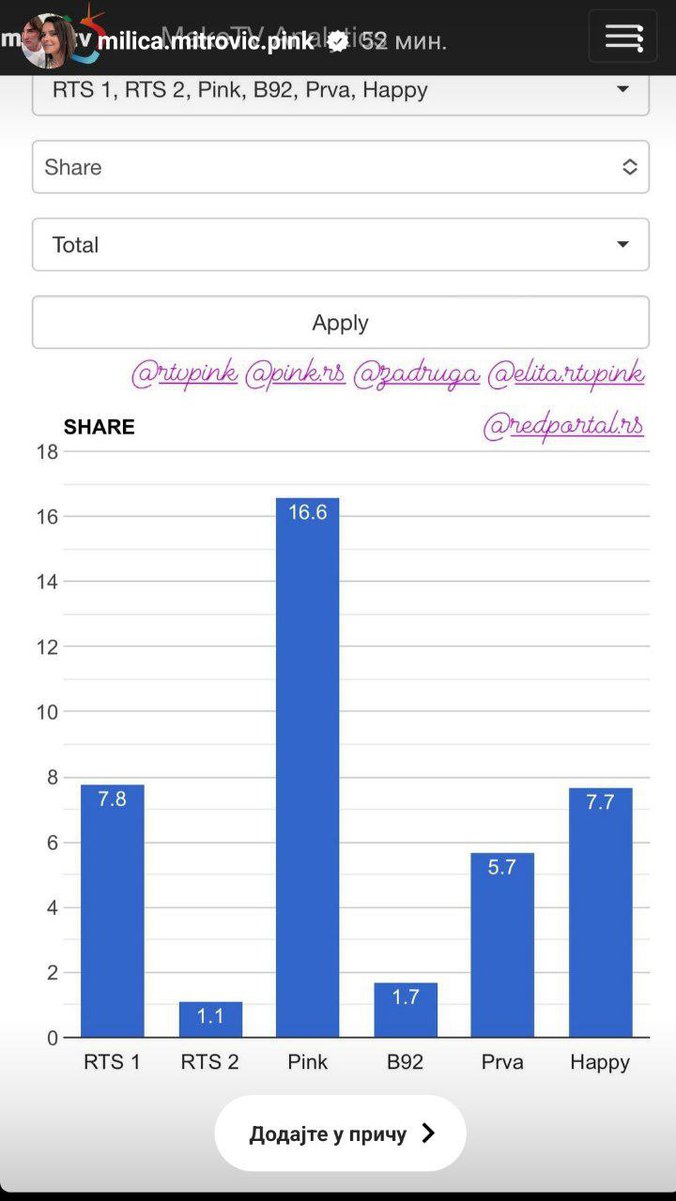Image resolution: width=676 pixels, height=1201 pixels.
Task: Open the @elita.rtvpink mention
Action: pos(565,375)
